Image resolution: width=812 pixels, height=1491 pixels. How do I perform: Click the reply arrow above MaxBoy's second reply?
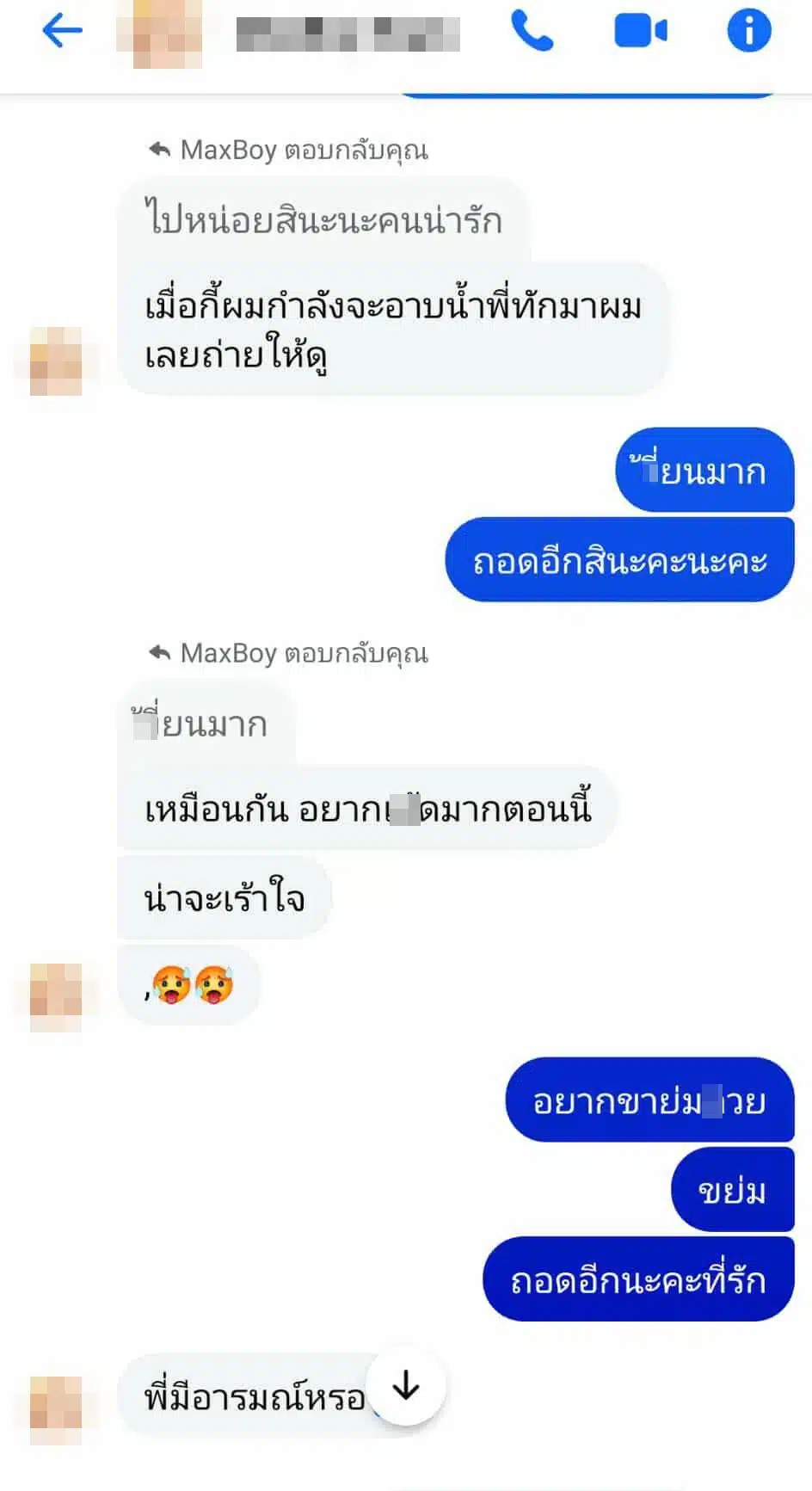click(158, 652)
